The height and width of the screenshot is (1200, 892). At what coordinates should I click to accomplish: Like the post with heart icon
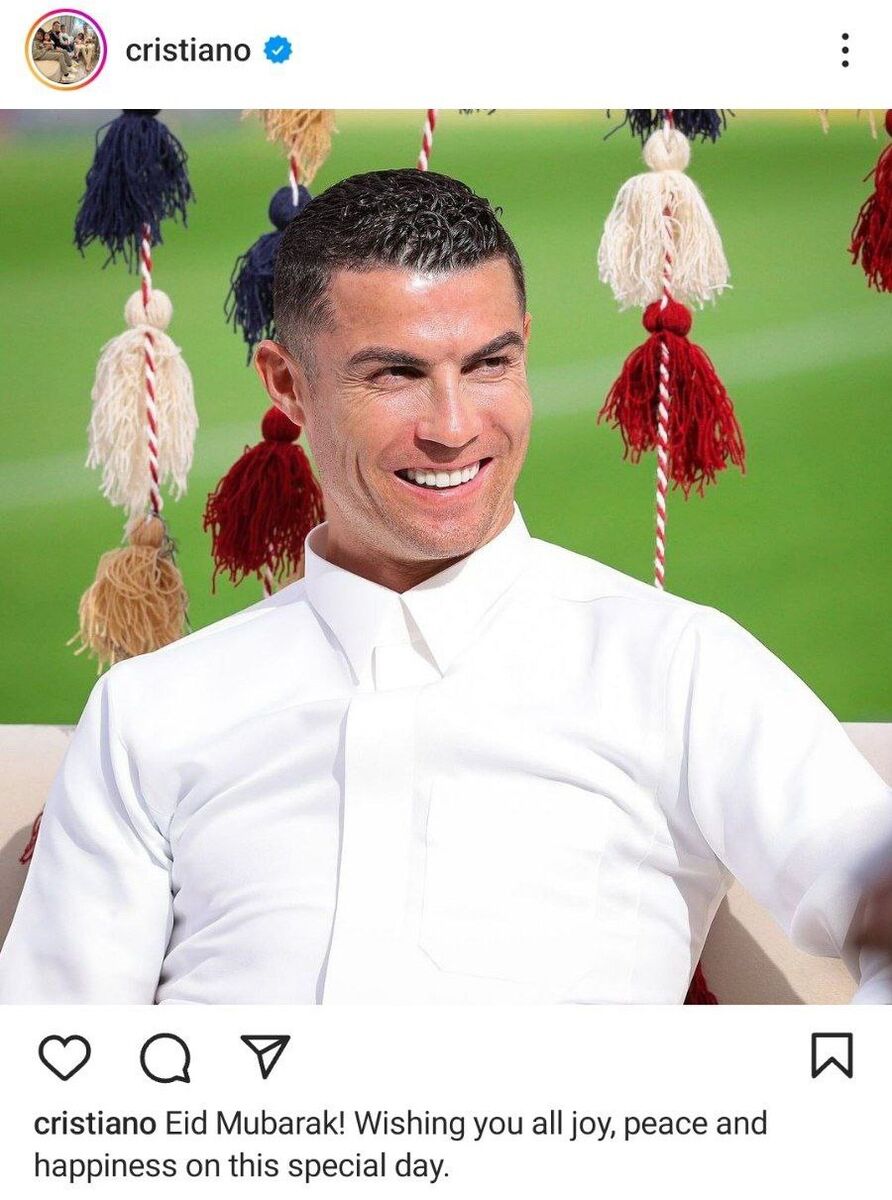(64, 1057)
